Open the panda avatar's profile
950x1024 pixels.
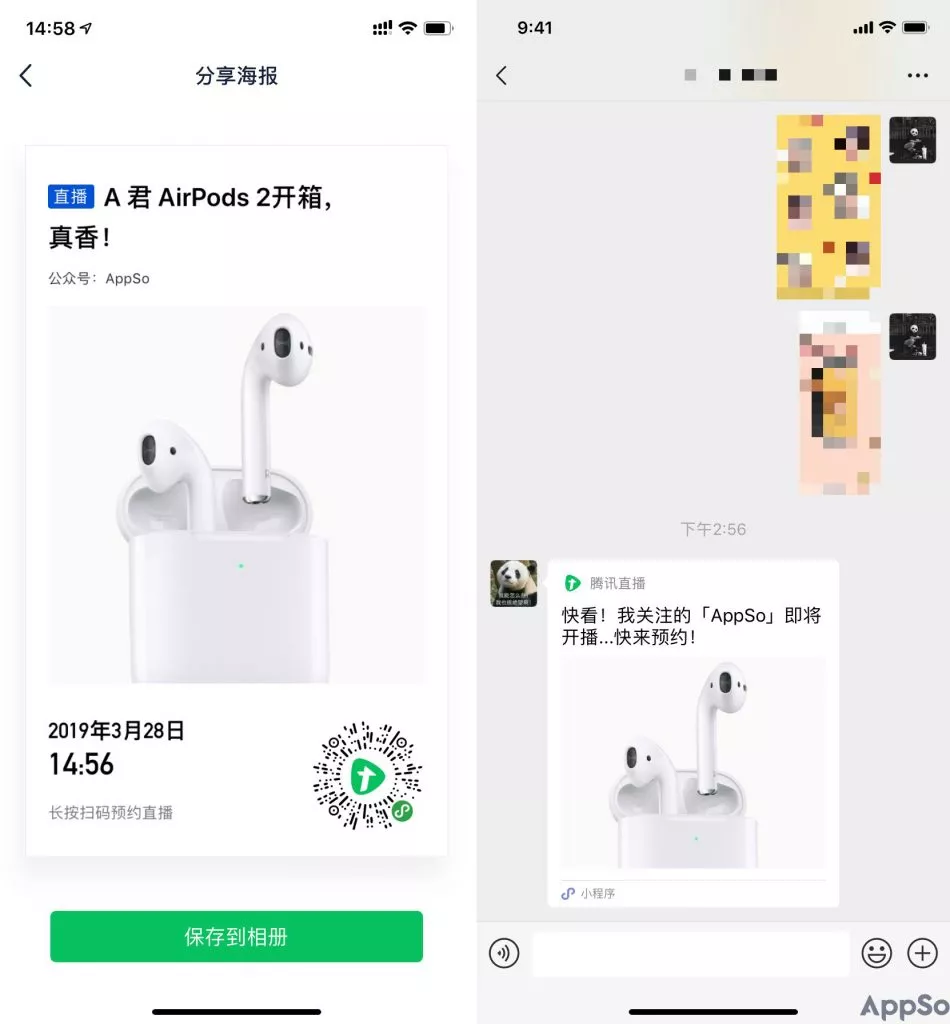[x=513, y=584]
